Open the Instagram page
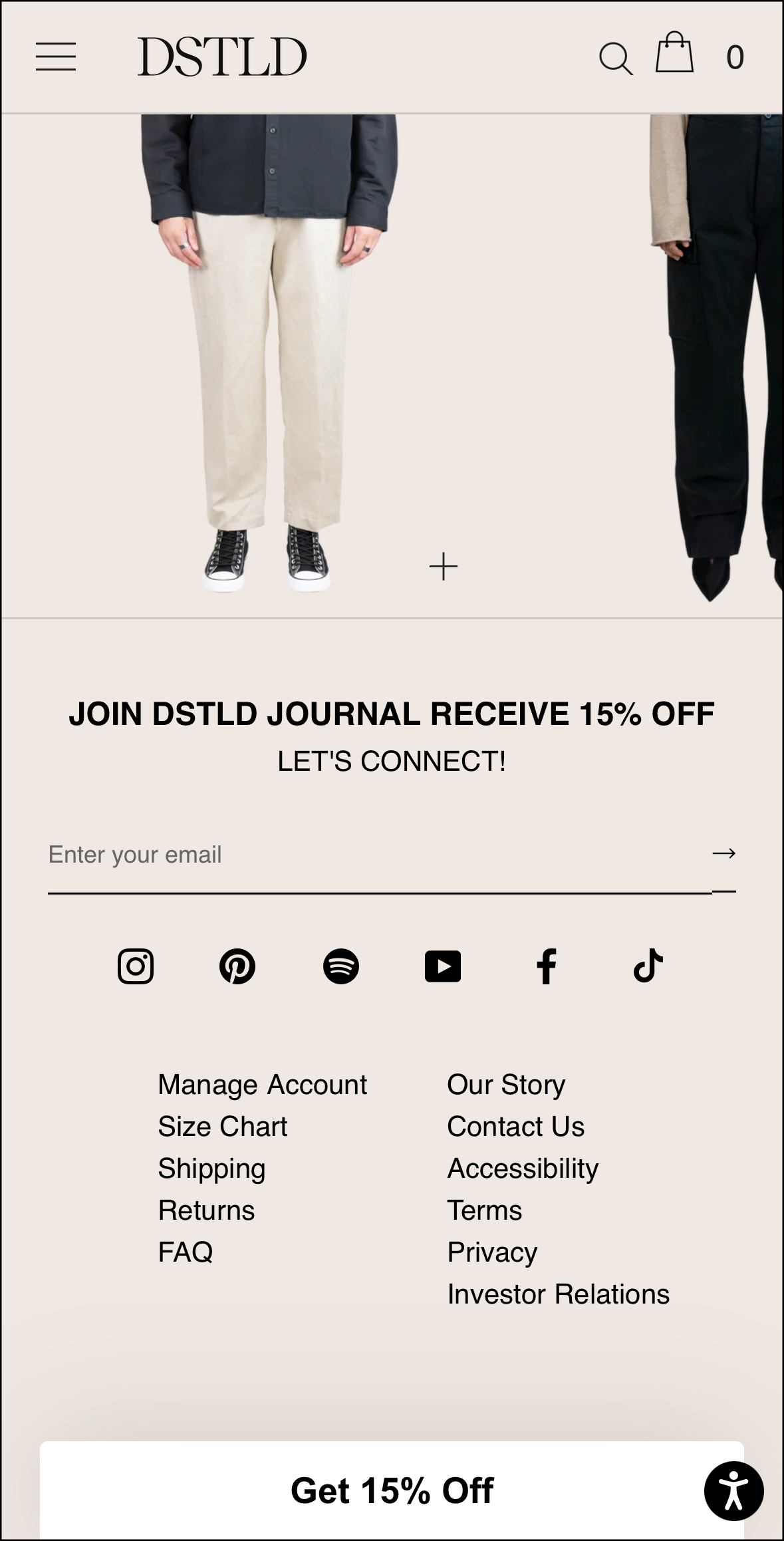The width and height of the screenshot is (784, 1541). click(x=136, y=966)
